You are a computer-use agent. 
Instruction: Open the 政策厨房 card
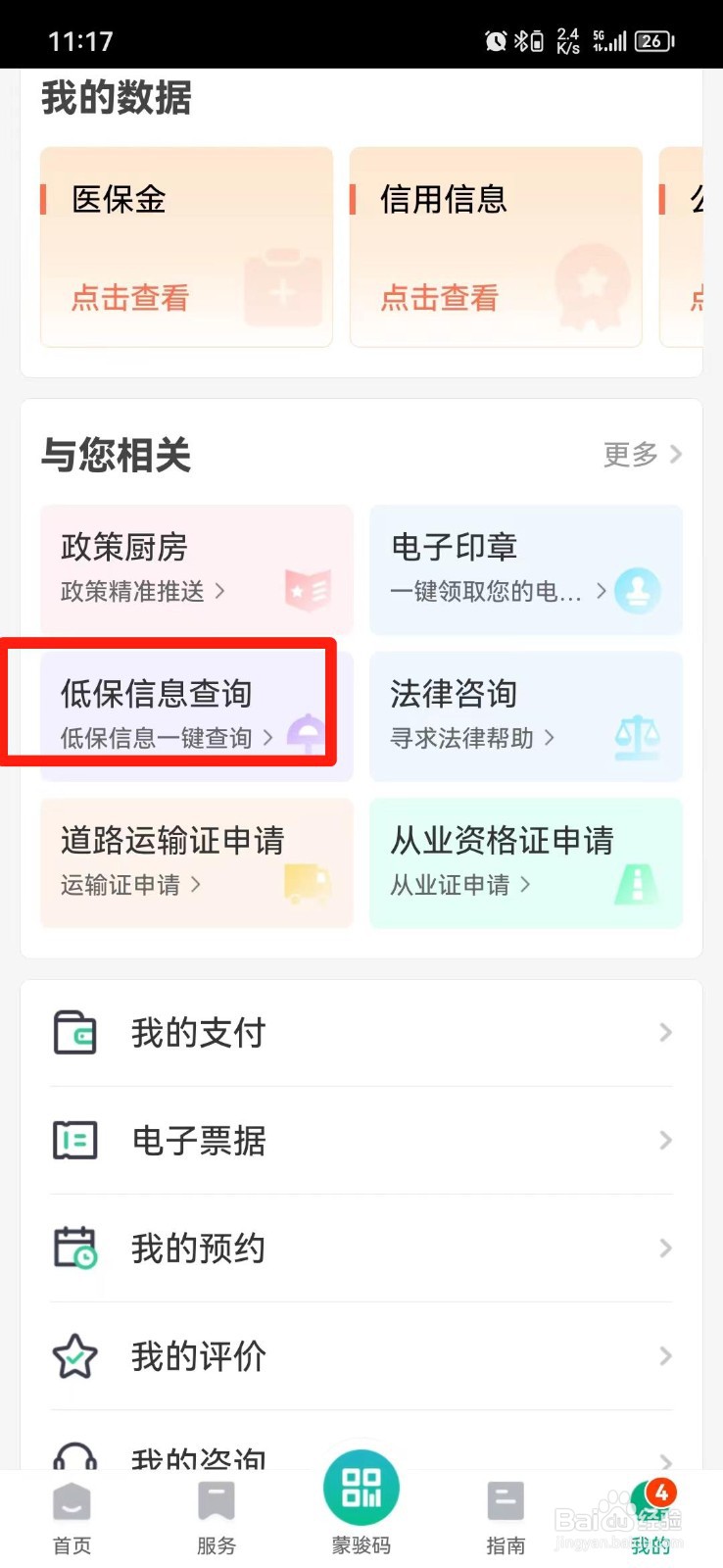pos(197,569)
